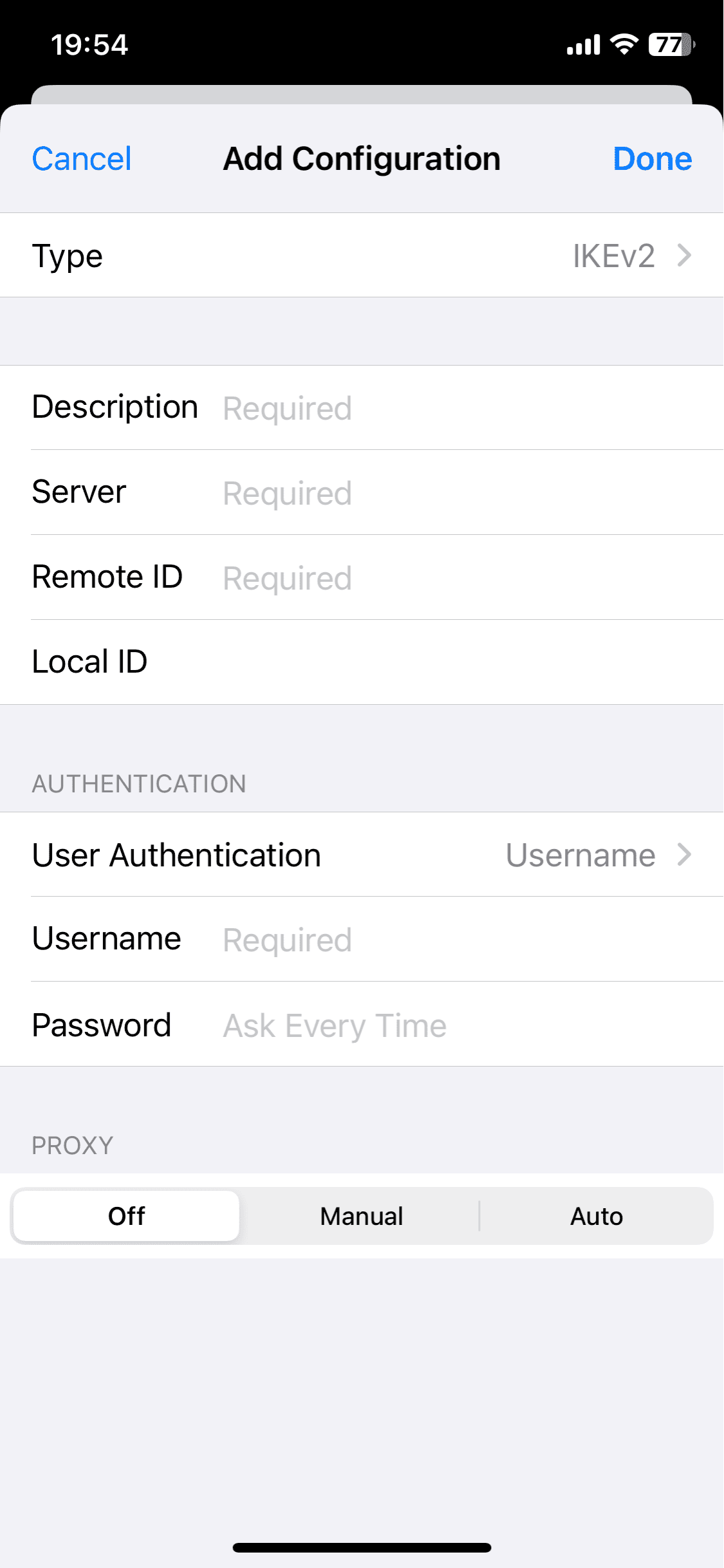Screen dimensions: 724x1568
Task: Tap the home indicator bar
Action: 362,1547
